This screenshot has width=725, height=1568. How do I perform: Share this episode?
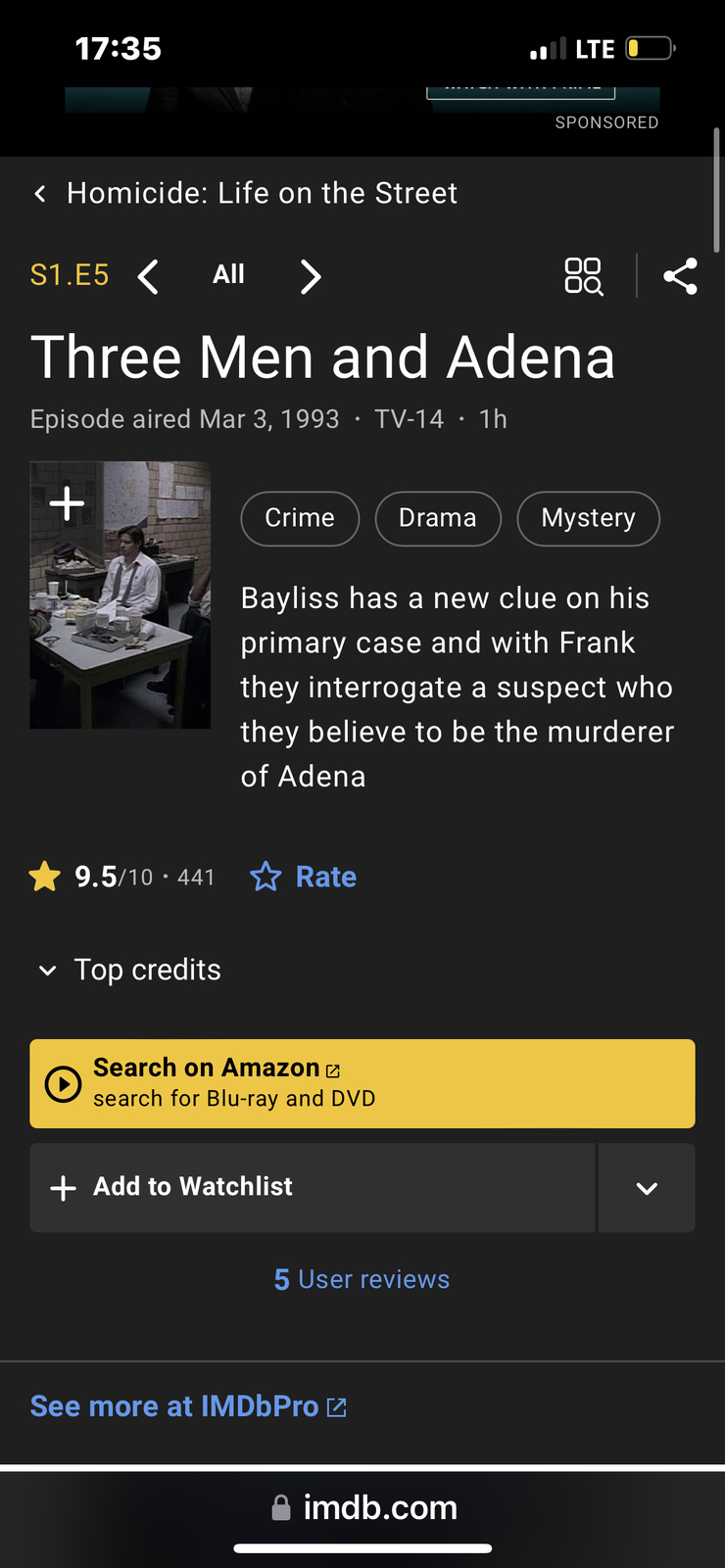(x=680, y=276)
